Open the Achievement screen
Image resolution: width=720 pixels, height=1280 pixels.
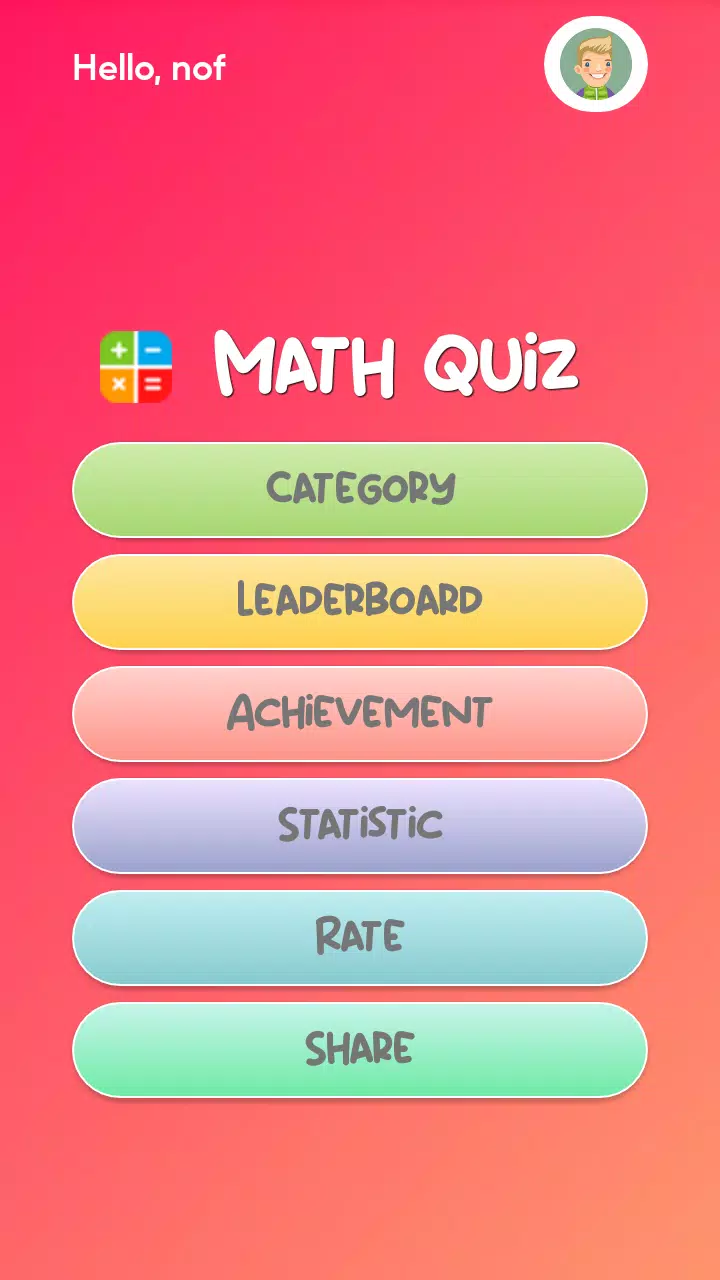click(360, 713)
